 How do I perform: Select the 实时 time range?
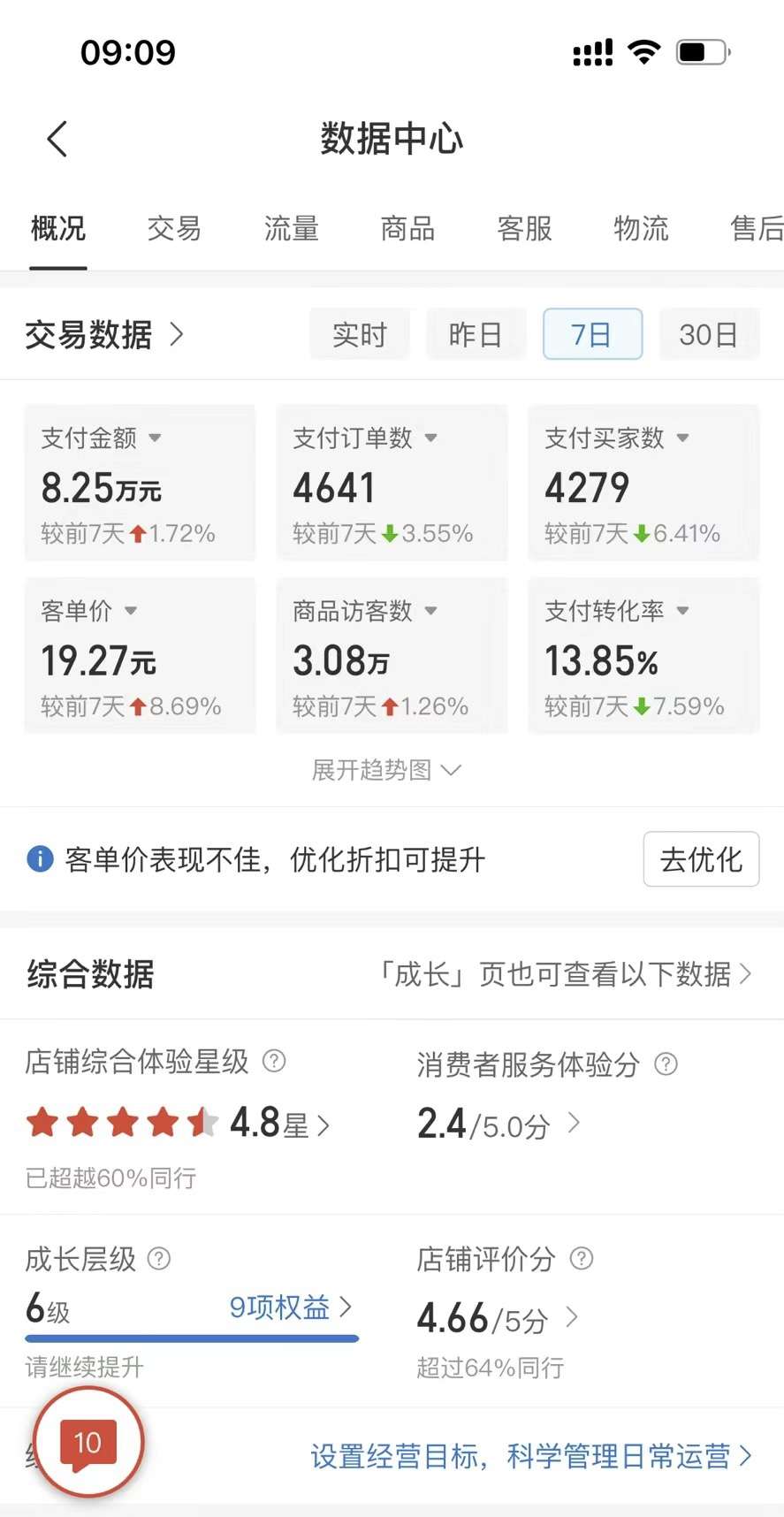(360, 334)
